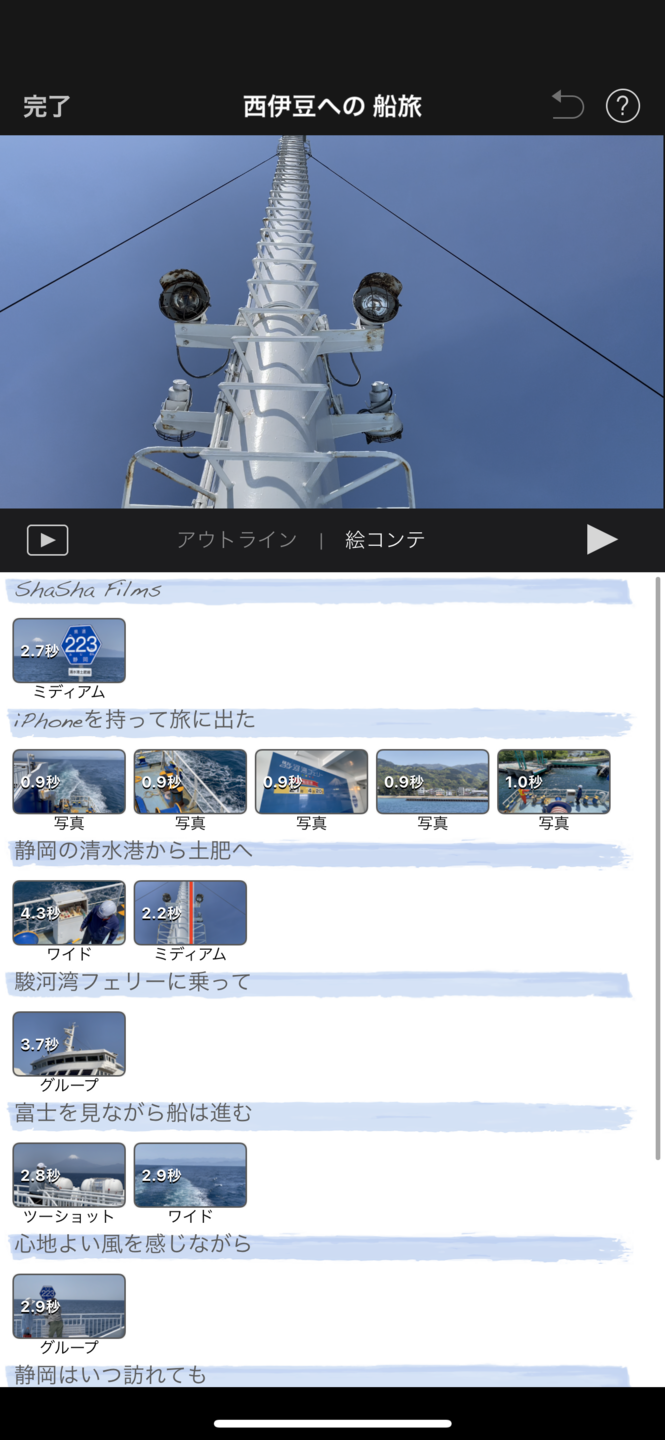Edit the 富士を見ながら船は進む title line

[133, 1113]
